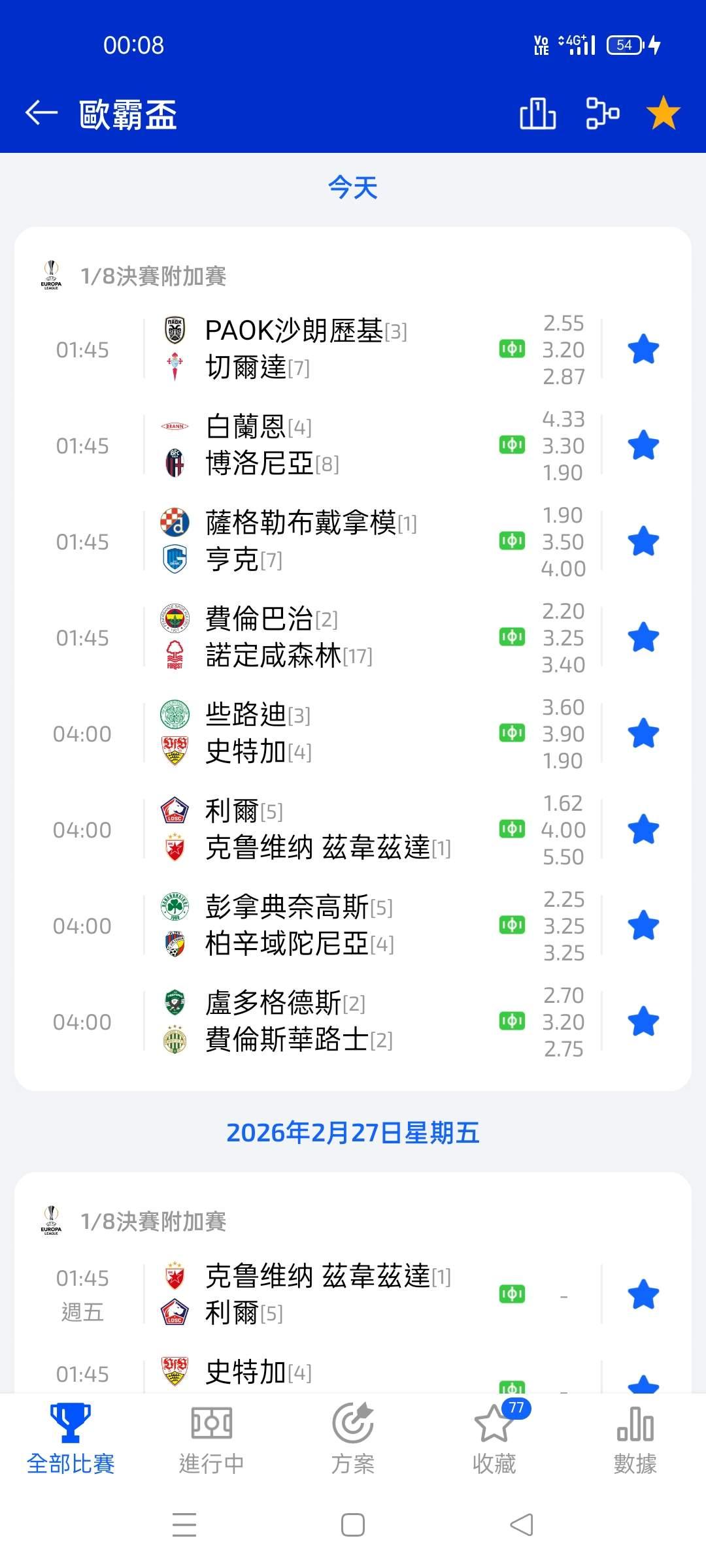This screenshot has width=706, height=1568.
Task: Open the standings table icon
Action: point(537,114)
